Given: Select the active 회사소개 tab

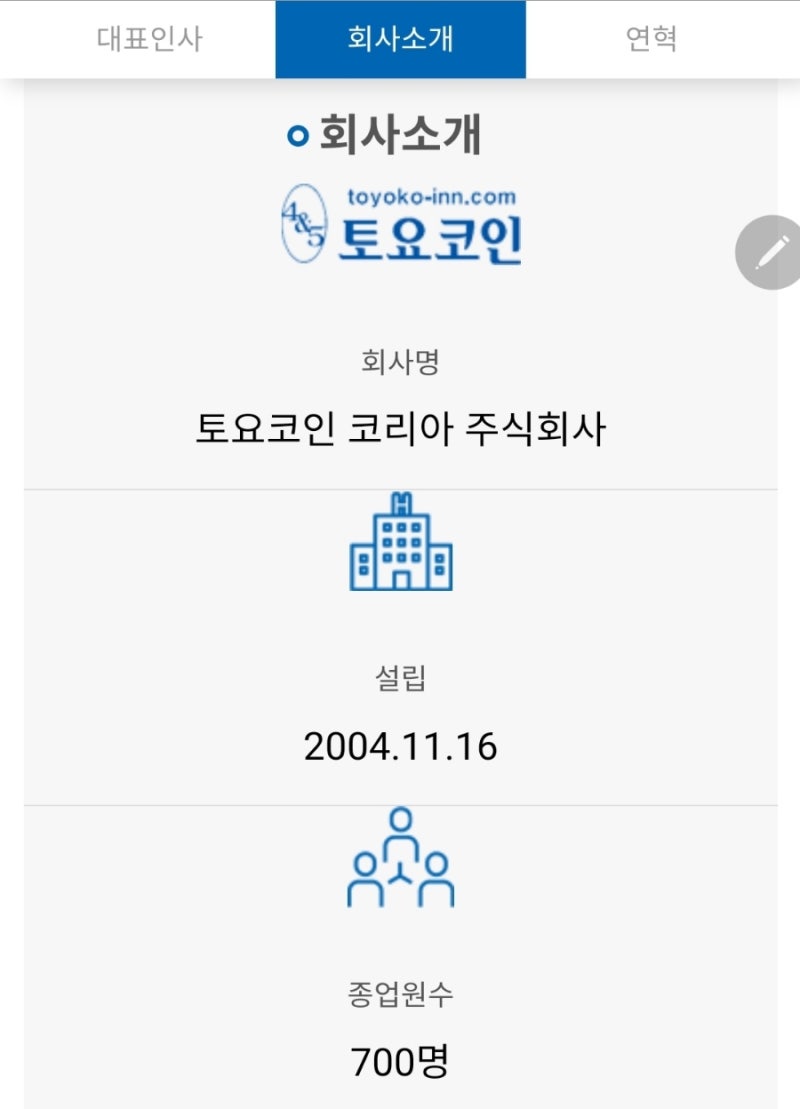Looking at the screenshot, I should point(400,38).
